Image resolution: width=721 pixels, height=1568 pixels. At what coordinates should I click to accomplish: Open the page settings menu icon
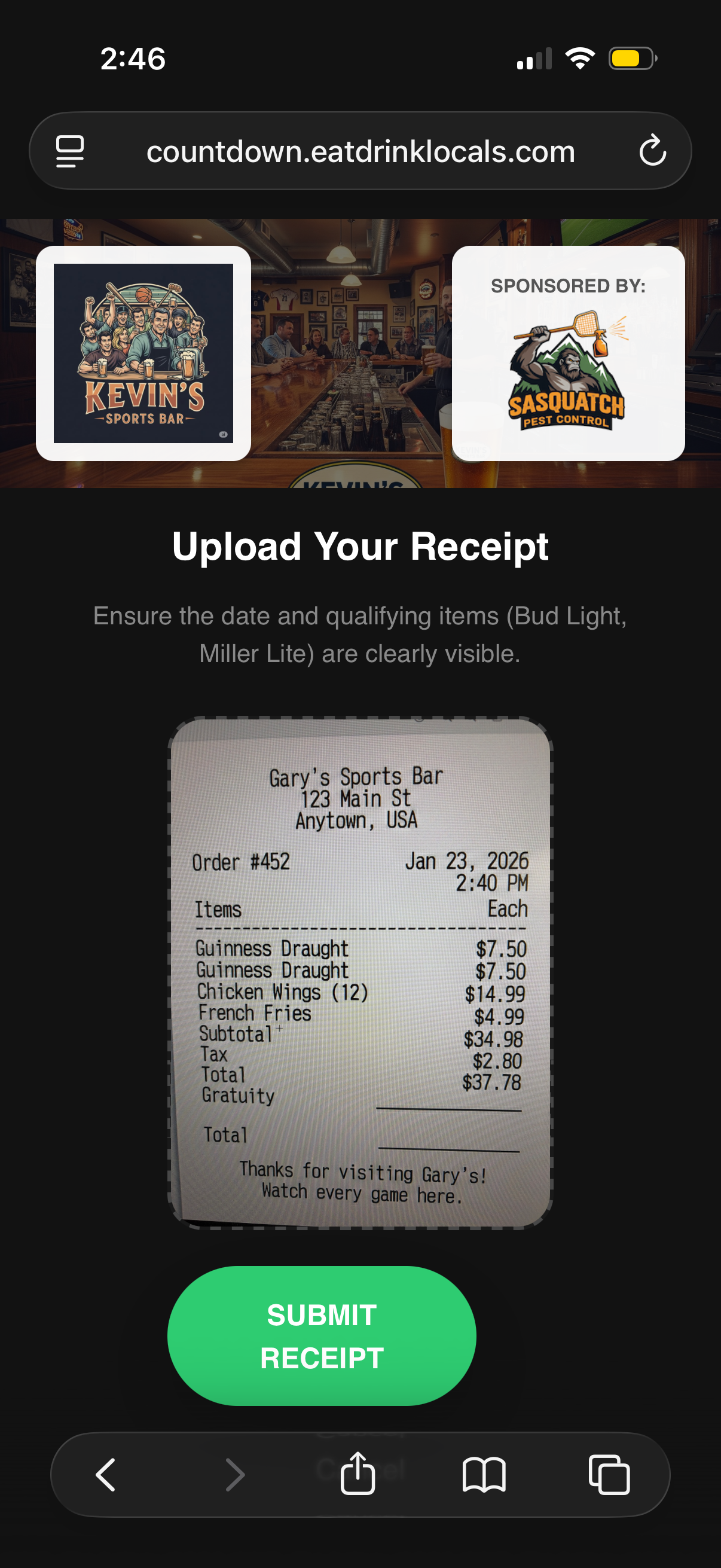[70, 150]
